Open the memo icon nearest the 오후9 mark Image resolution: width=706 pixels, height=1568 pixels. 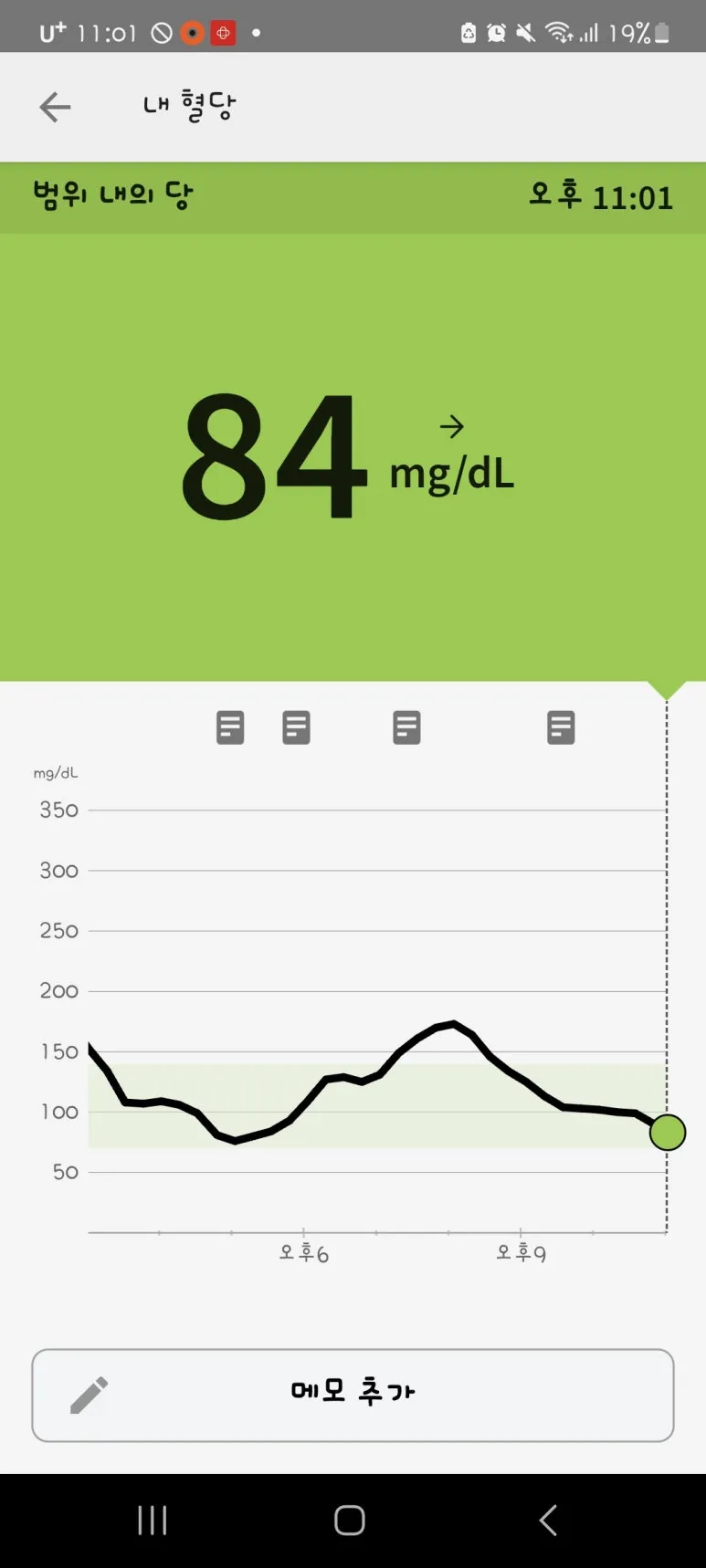(x=561, y=727)
